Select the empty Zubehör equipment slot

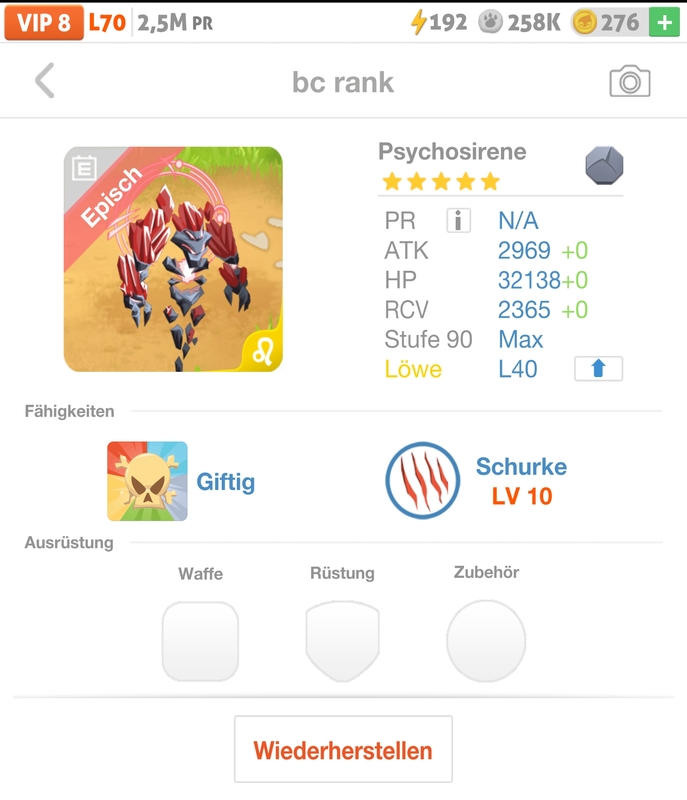click(x=486, y=641)
